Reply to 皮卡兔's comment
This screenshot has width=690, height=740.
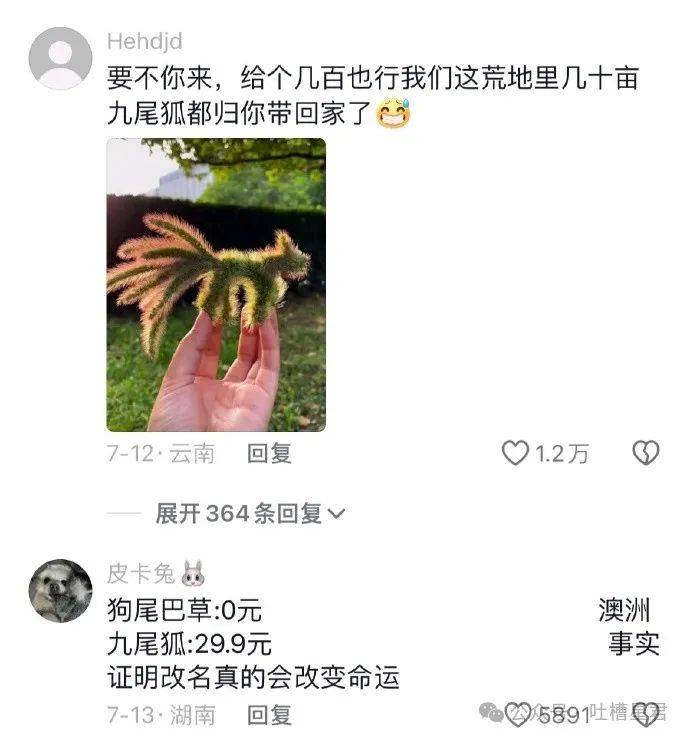point(269,714)
